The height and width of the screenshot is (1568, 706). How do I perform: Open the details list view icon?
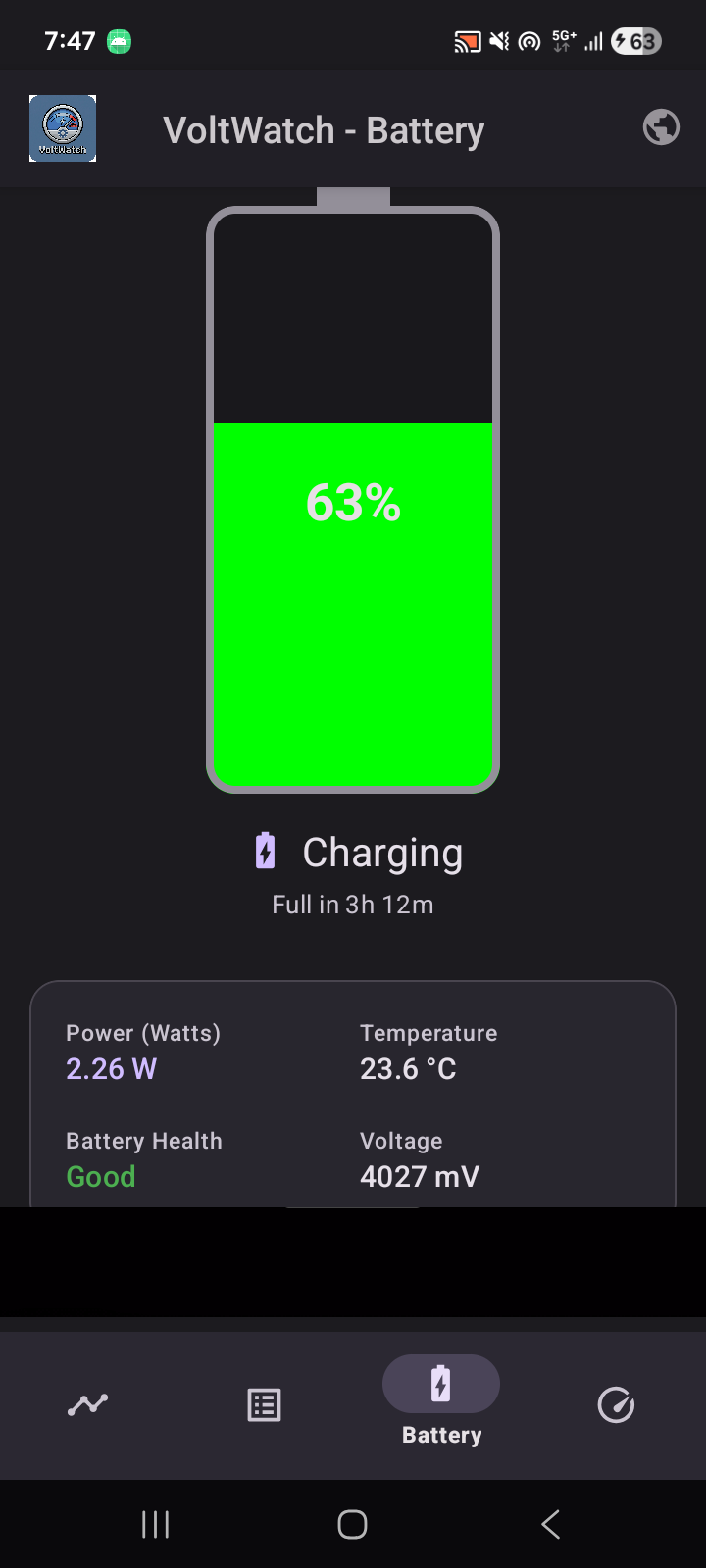click(263, 1404)
